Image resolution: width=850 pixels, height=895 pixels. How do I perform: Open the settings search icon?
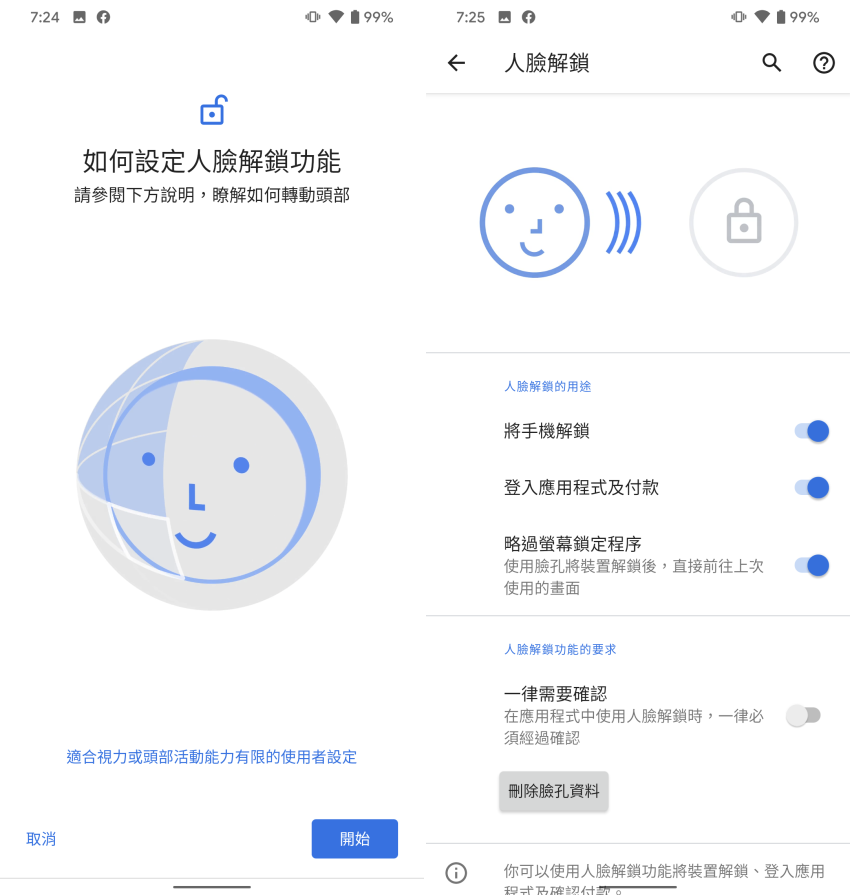point(771,63)
